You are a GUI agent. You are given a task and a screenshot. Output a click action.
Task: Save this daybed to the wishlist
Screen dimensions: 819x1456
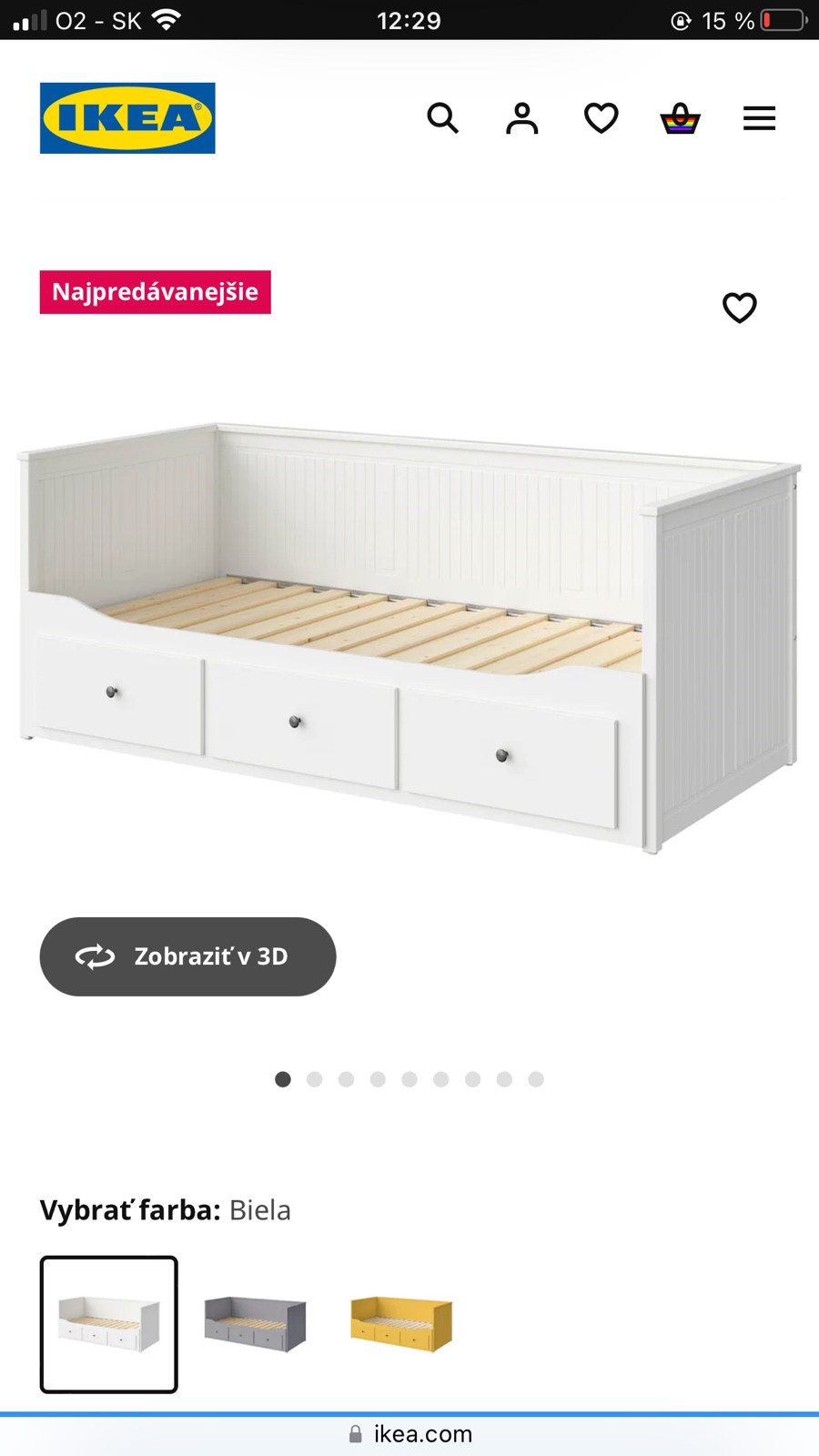tap(739, 308)
